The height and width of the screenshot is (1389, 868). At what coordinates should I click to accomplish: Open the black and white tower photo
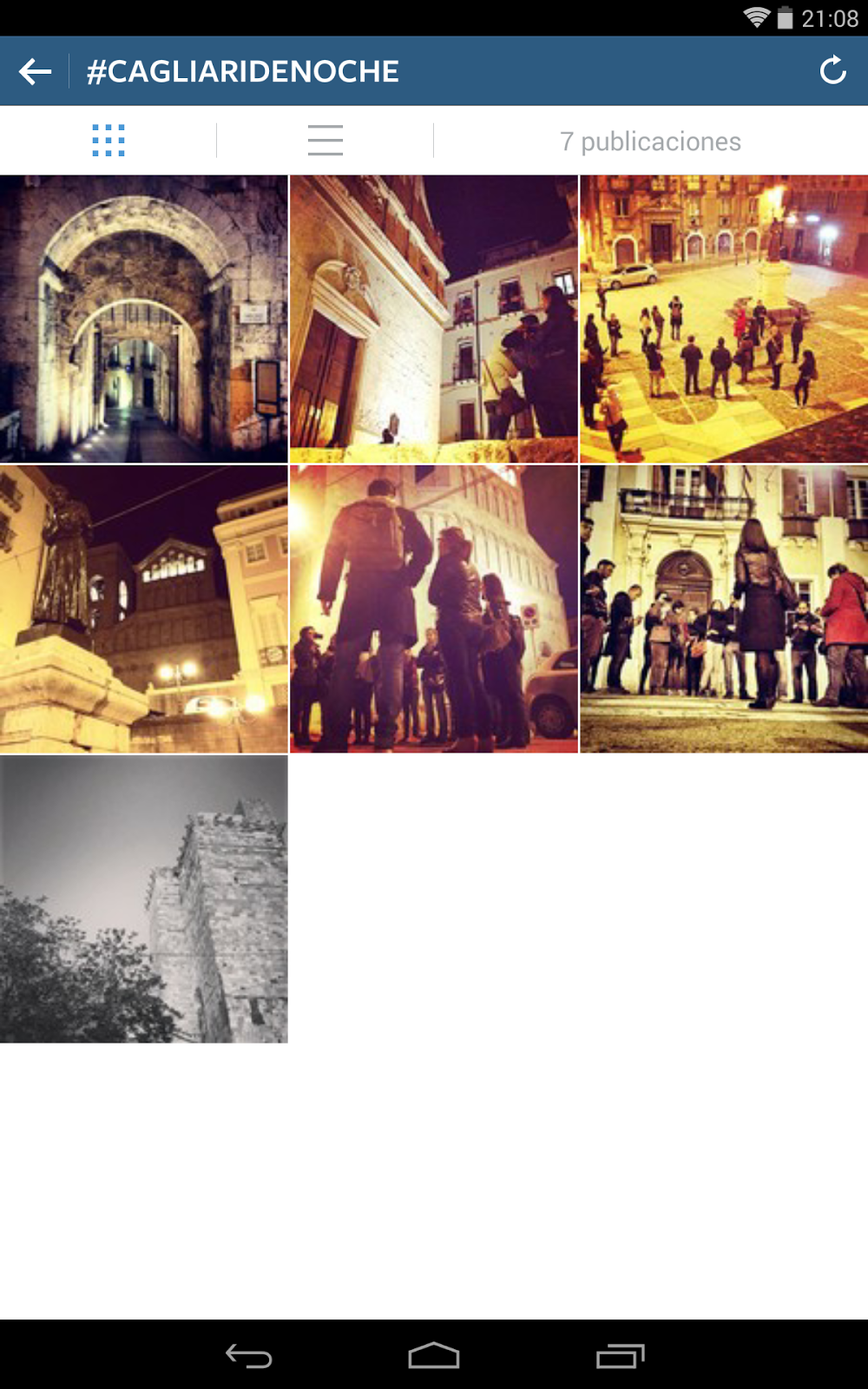pyautogui.click(x=143, y=899)
